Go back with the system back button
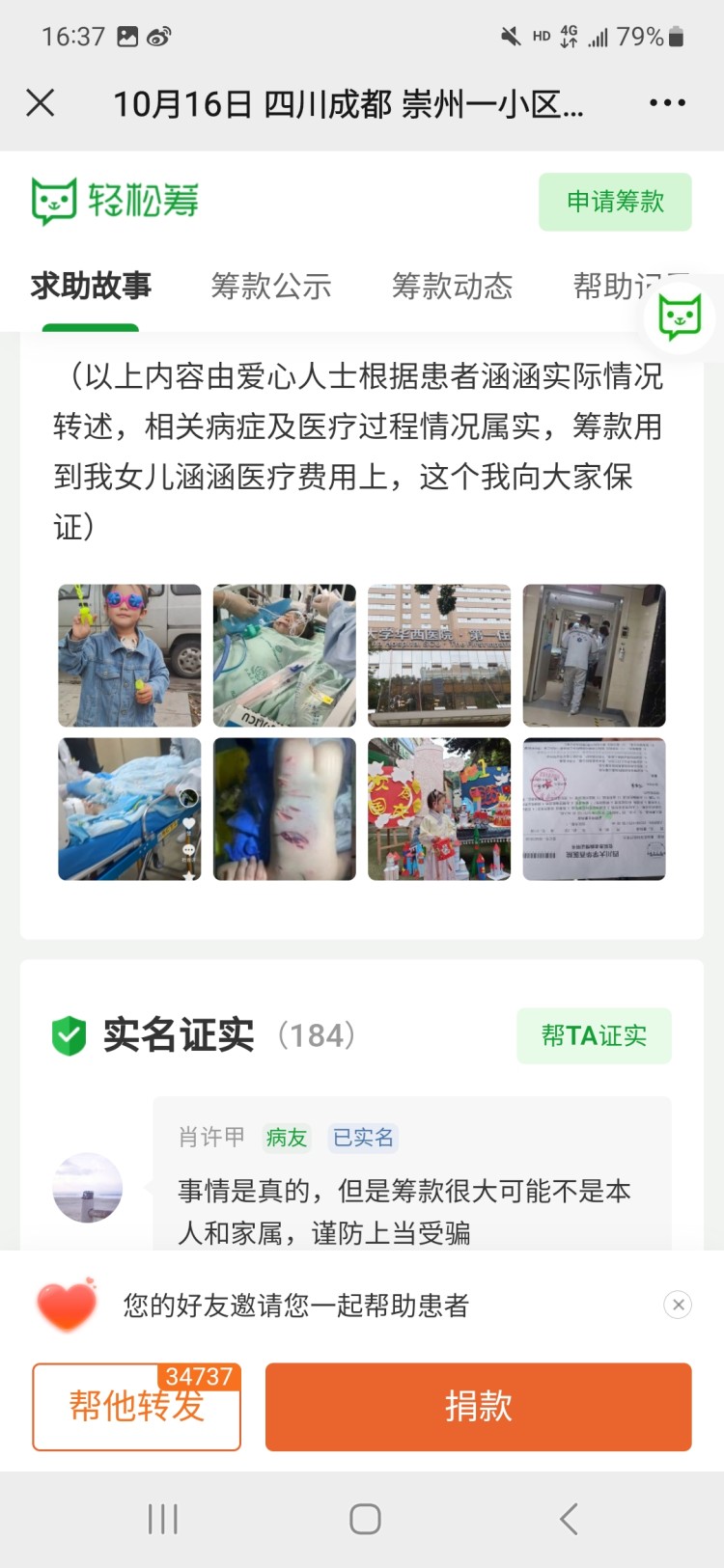The height and width of the screenshot is (1568, 724). pos(569,1519)
